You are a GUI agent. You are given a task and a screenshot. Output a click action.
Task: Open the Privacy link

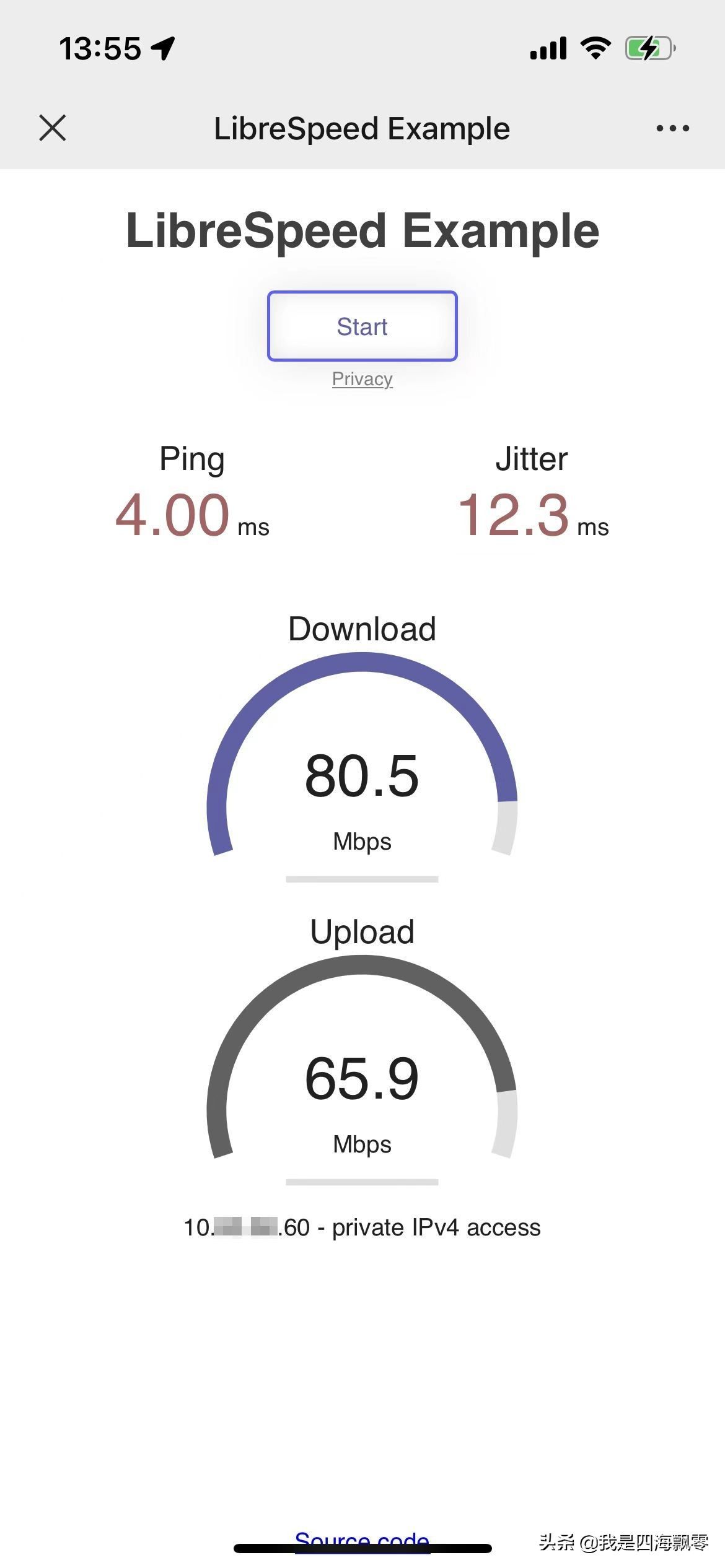pyautogui.click(x=362, y=378)
